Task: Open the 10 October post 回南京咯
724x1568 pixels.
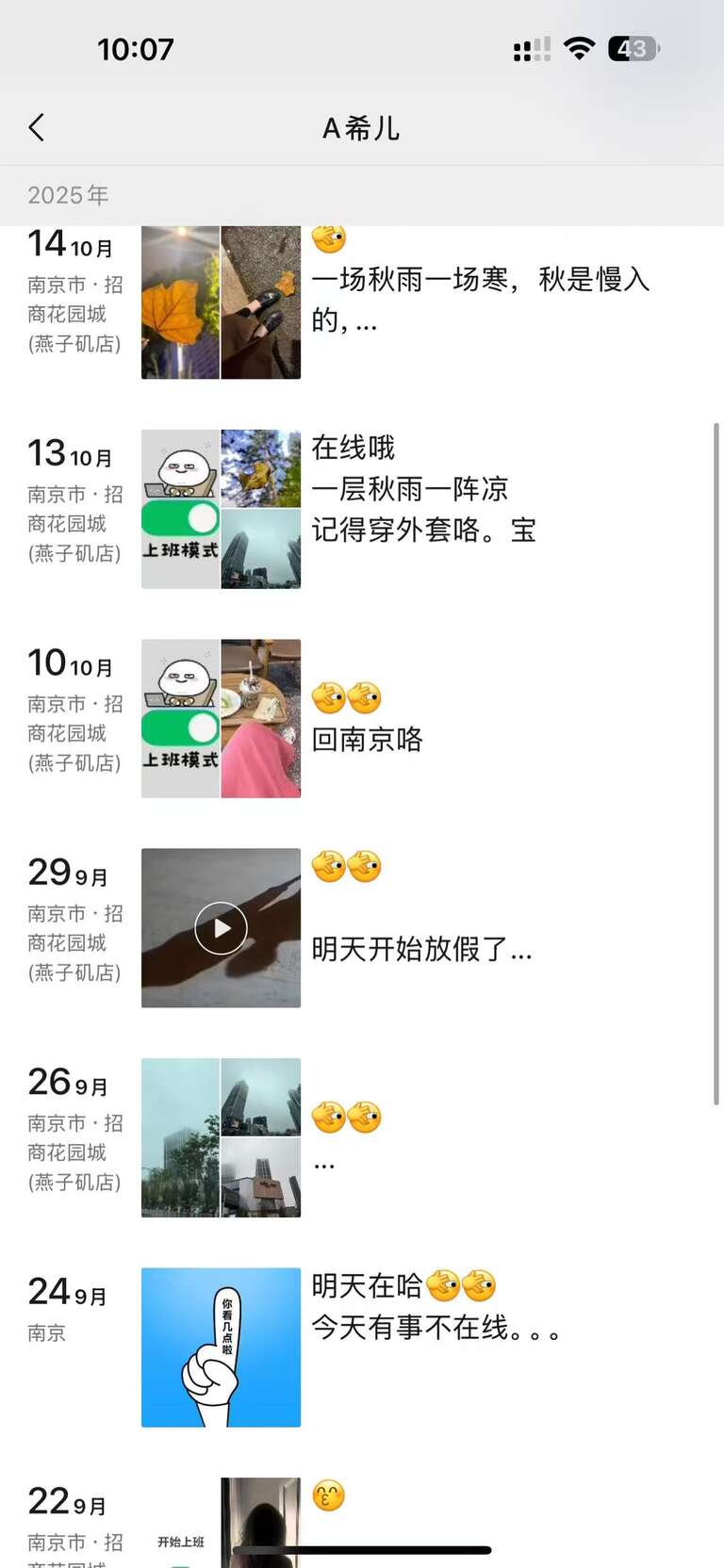Action: (x=221, y=719)
